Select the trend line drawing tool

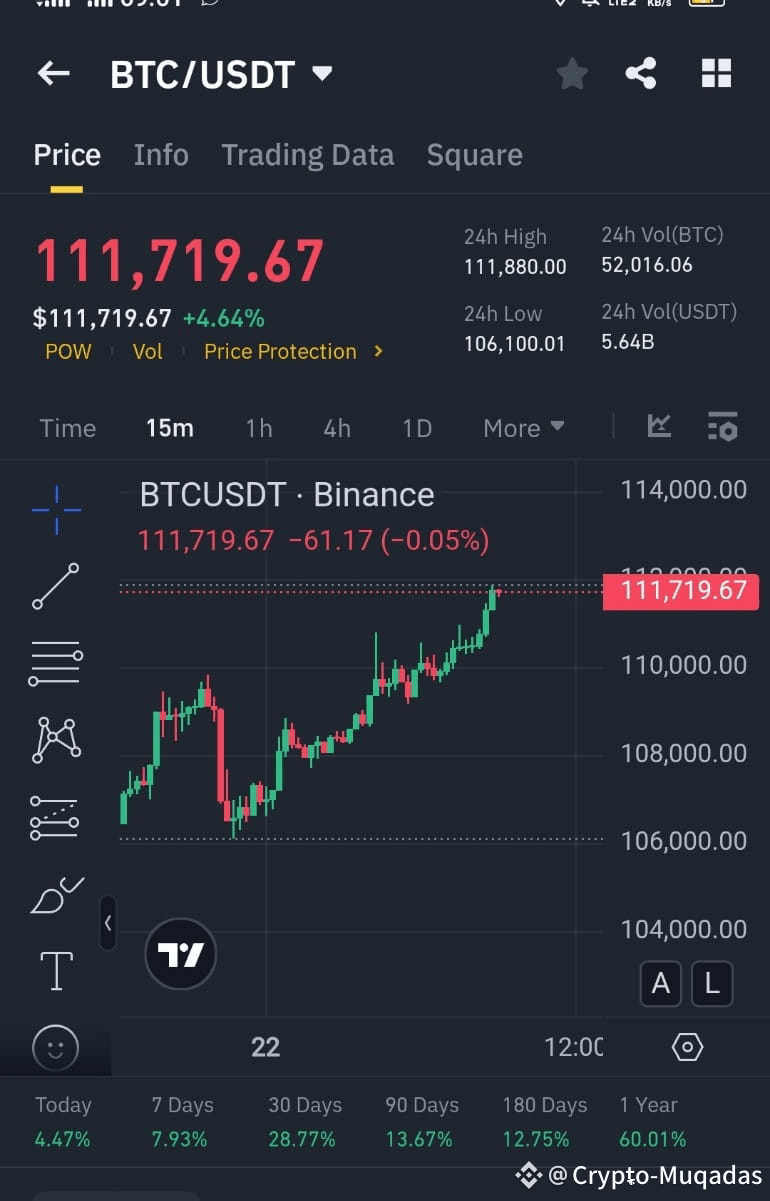point(55,585)
